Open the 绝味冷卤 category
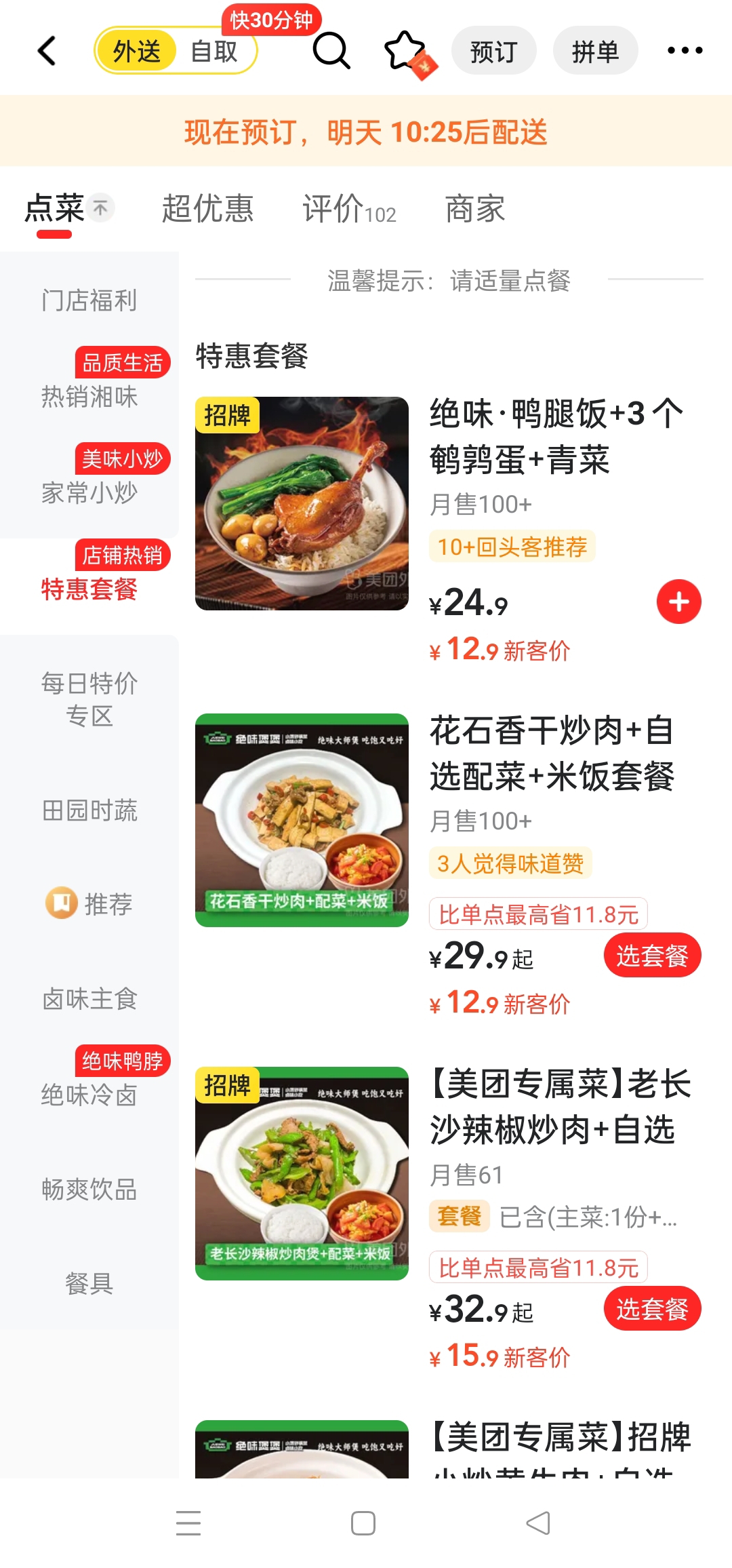 point(89,1095)
